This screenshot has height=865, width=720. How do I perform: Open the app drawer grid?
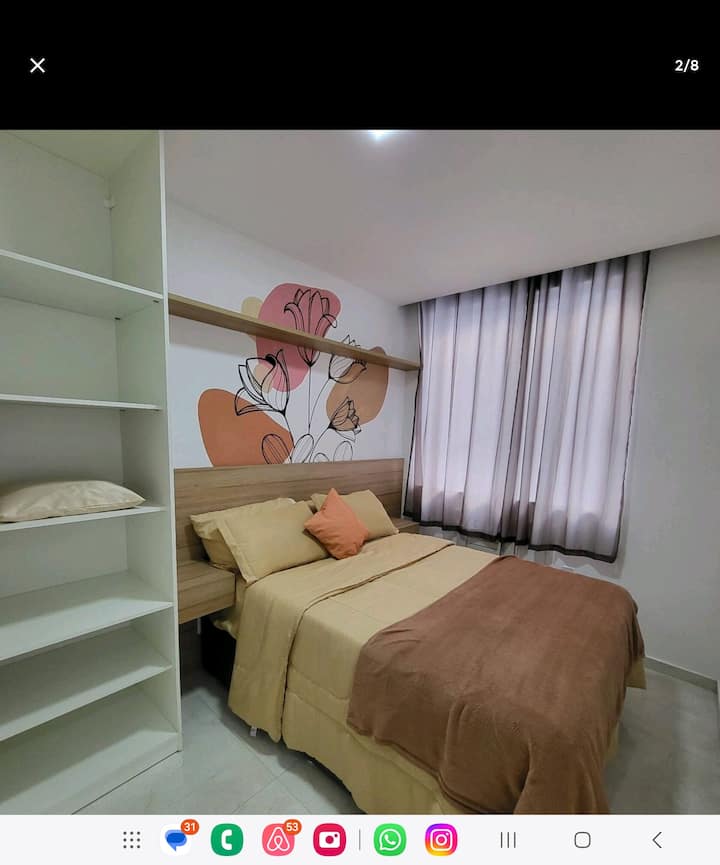[x=132, y=840]
